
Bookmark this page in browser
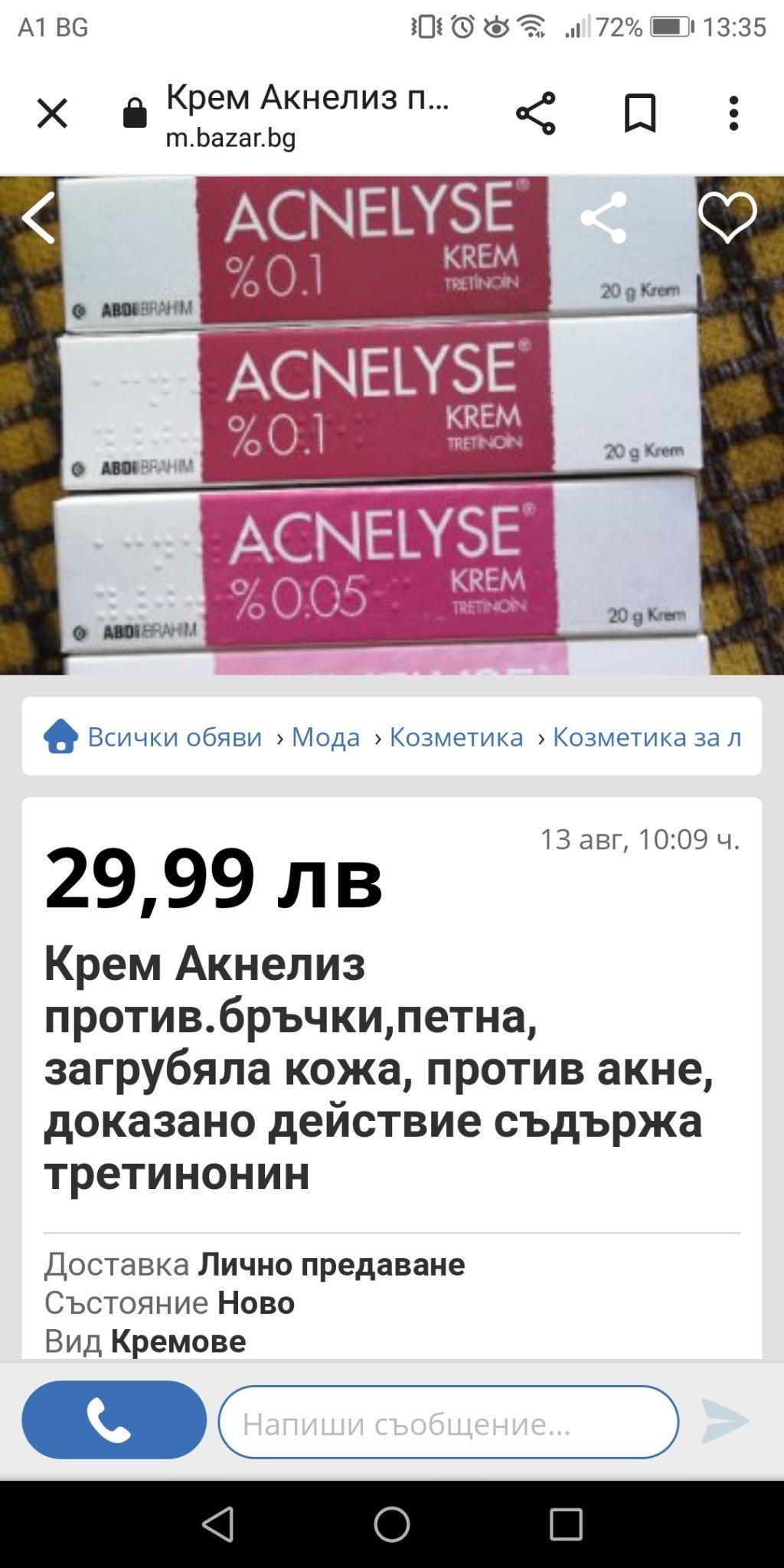(x=639, y=113)
